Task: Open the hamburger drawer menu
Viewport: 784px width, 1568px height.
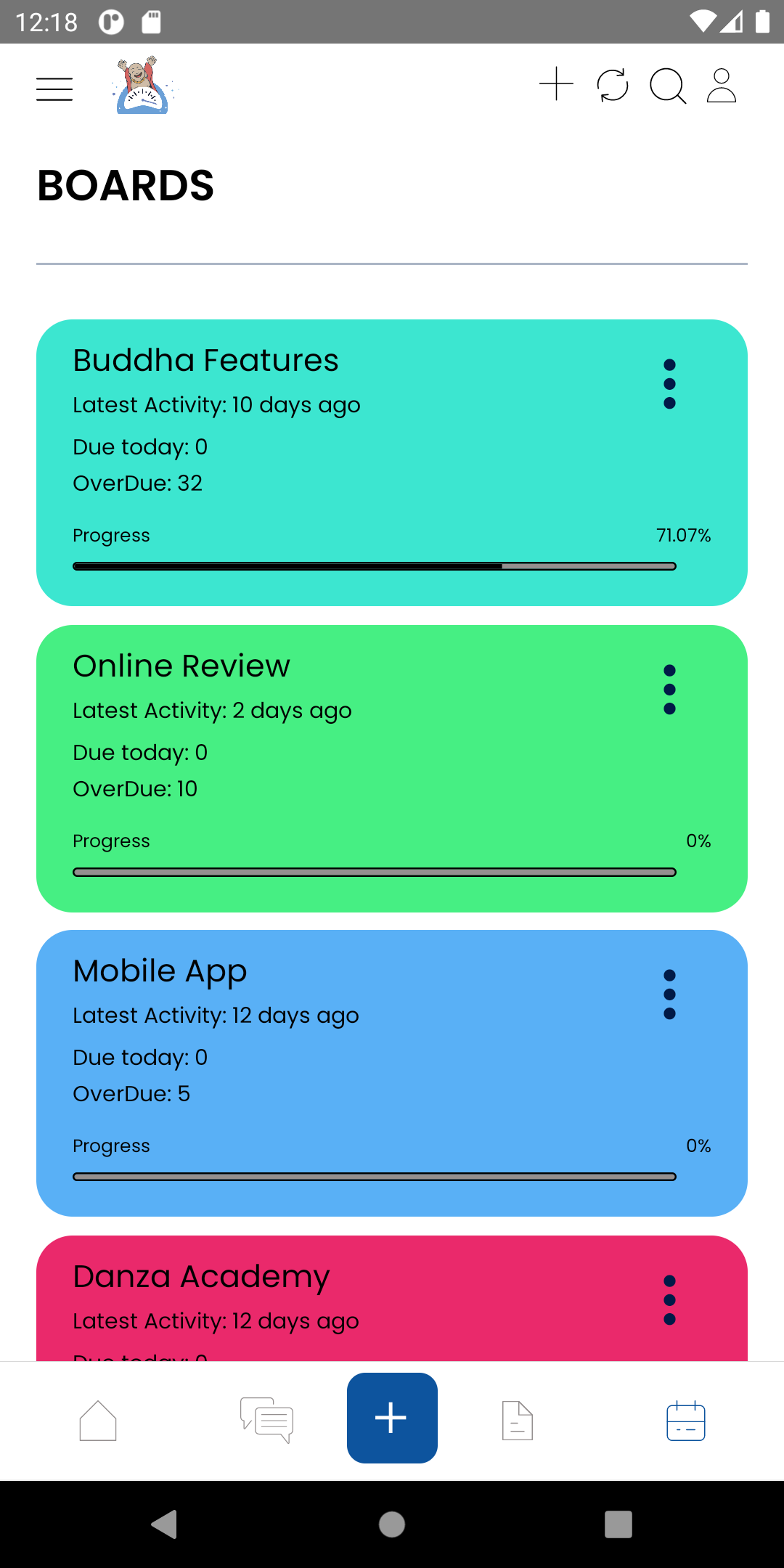Action: (x=54, y=89)
